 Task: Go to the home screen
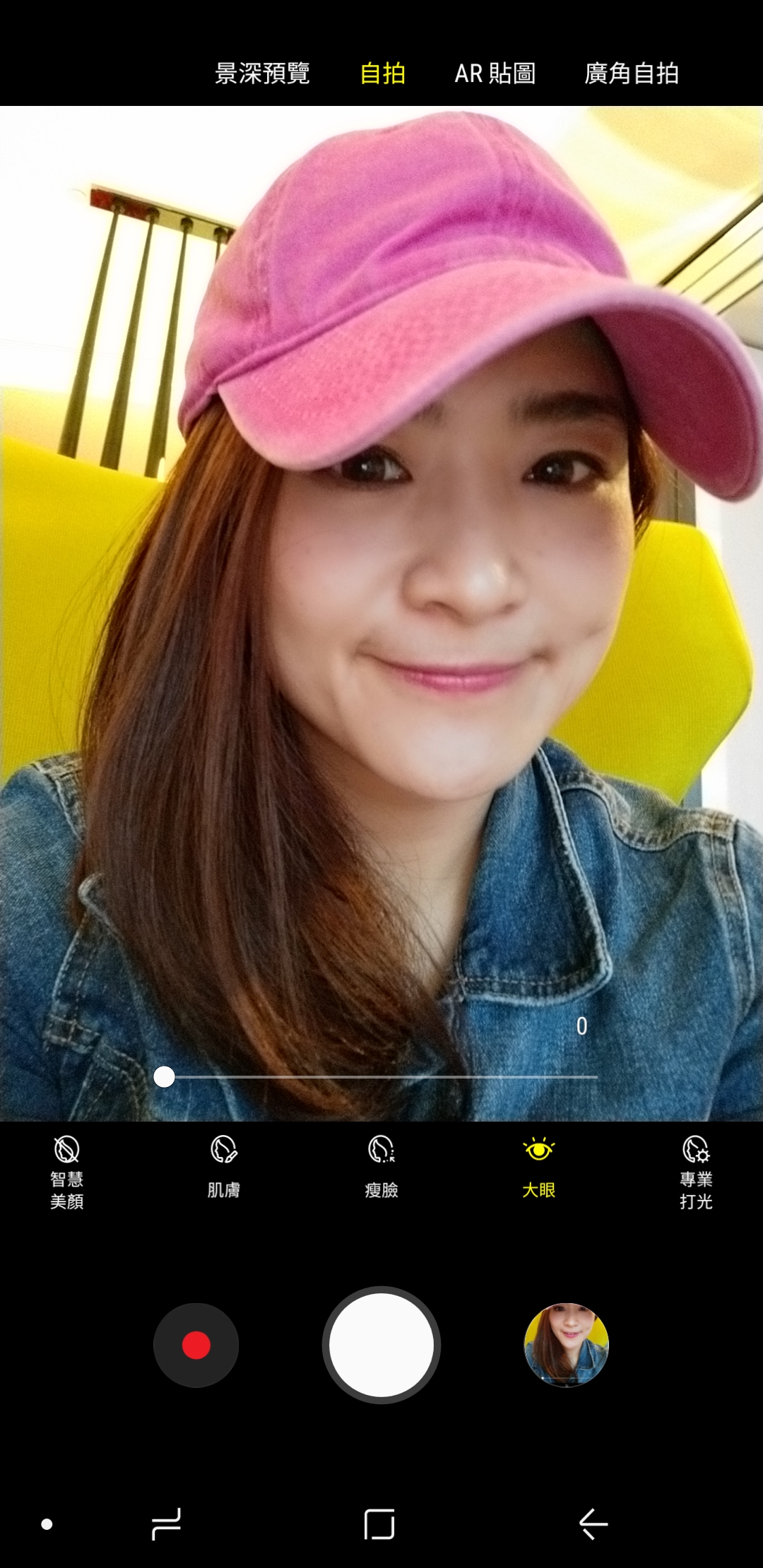point(379,1524)
